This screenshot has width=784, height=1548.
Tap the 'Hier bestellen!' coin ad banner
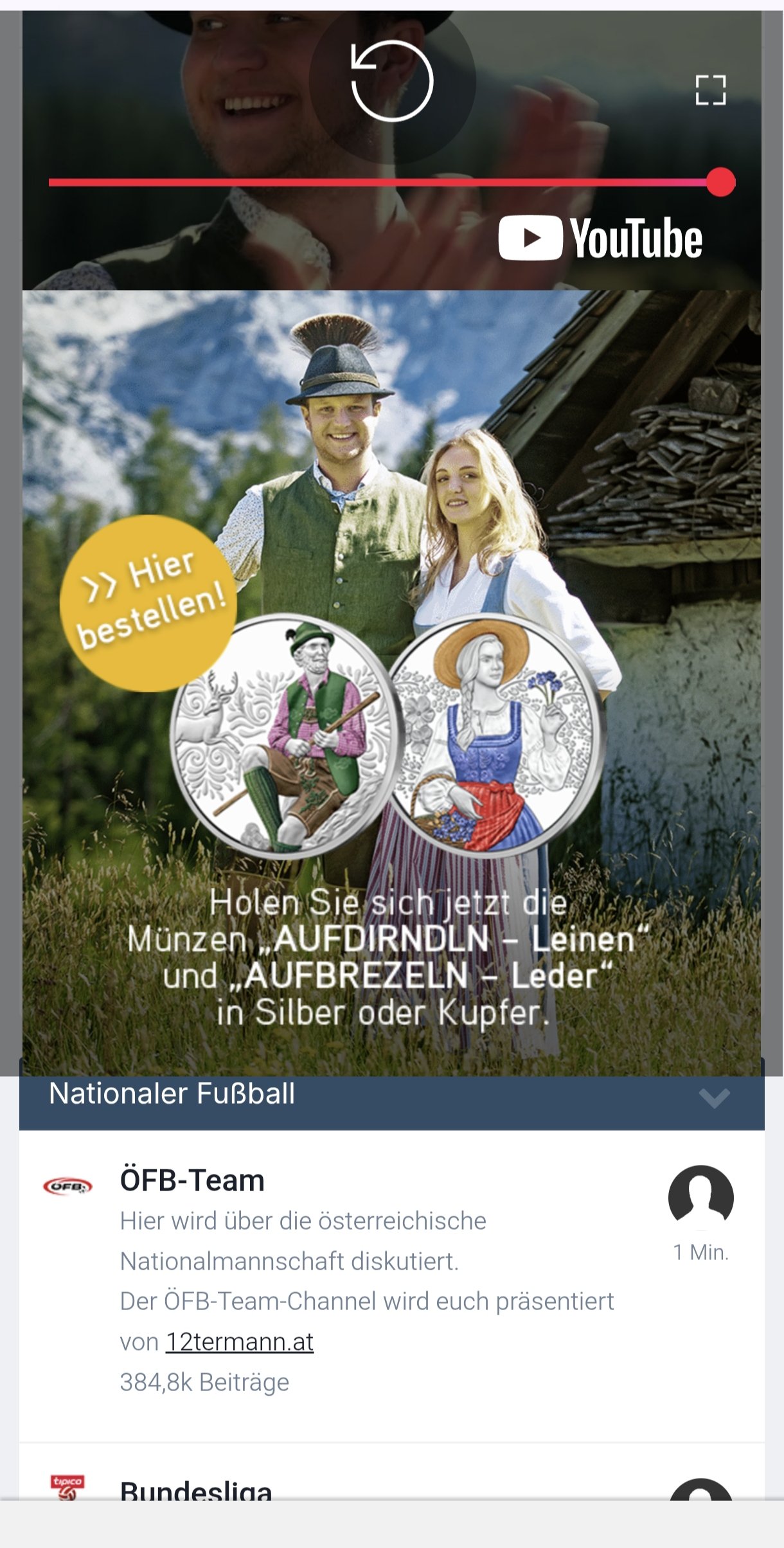pos(149,602)
